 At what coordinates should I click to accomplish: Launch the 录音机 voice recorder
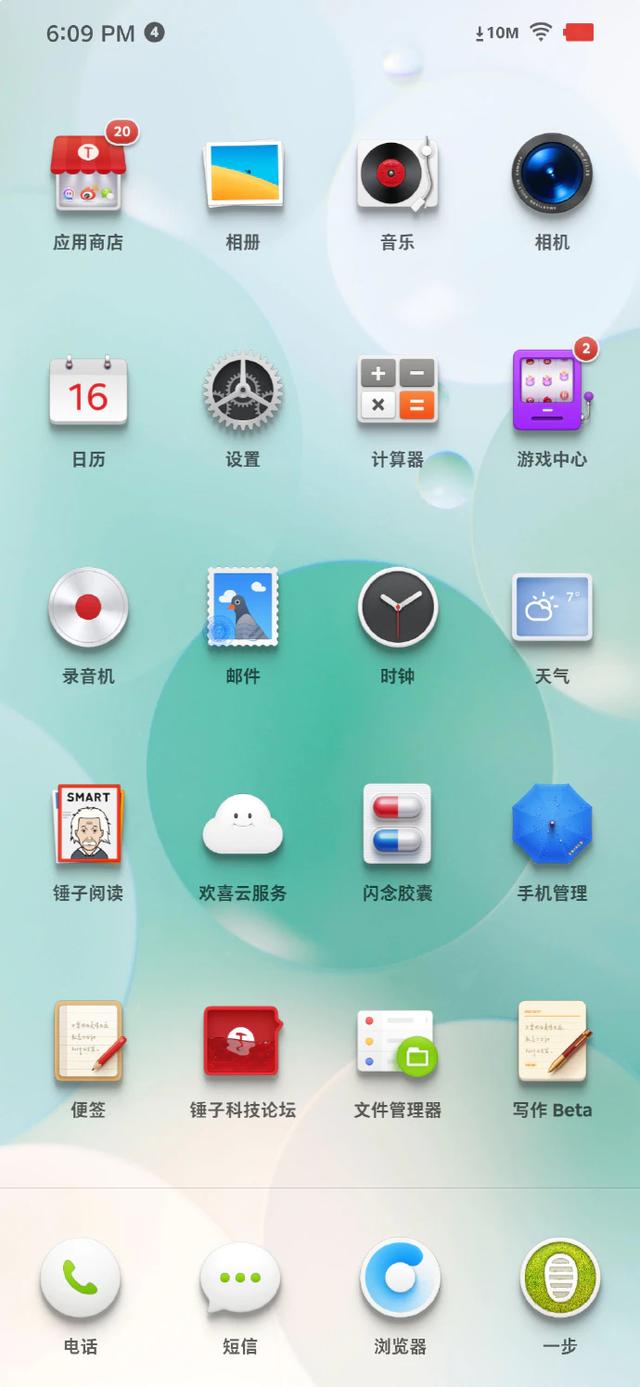(x=88, y=608)
